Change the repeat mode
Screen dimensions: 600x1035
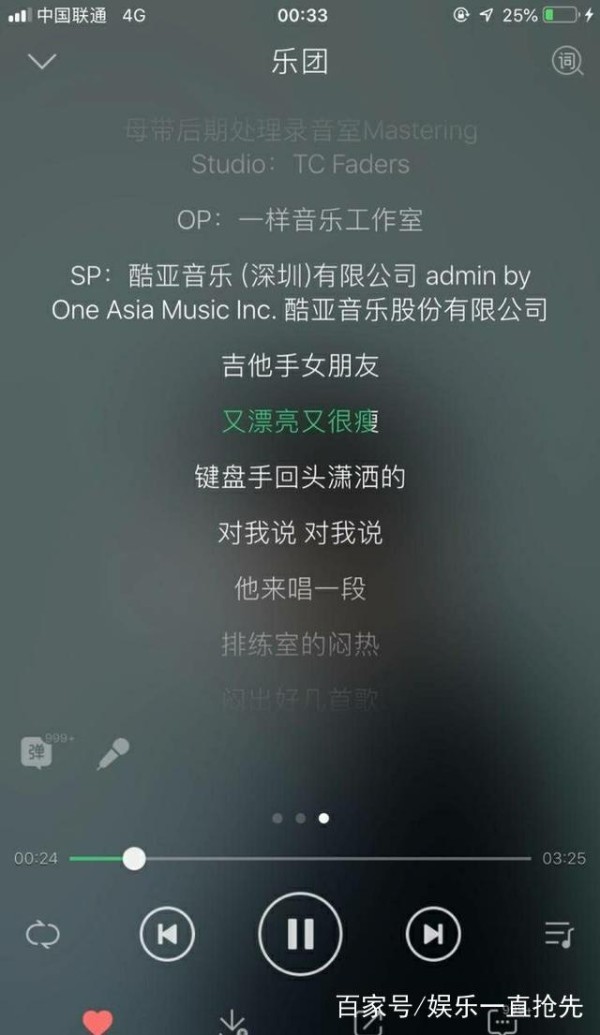[x=42, y=935]
